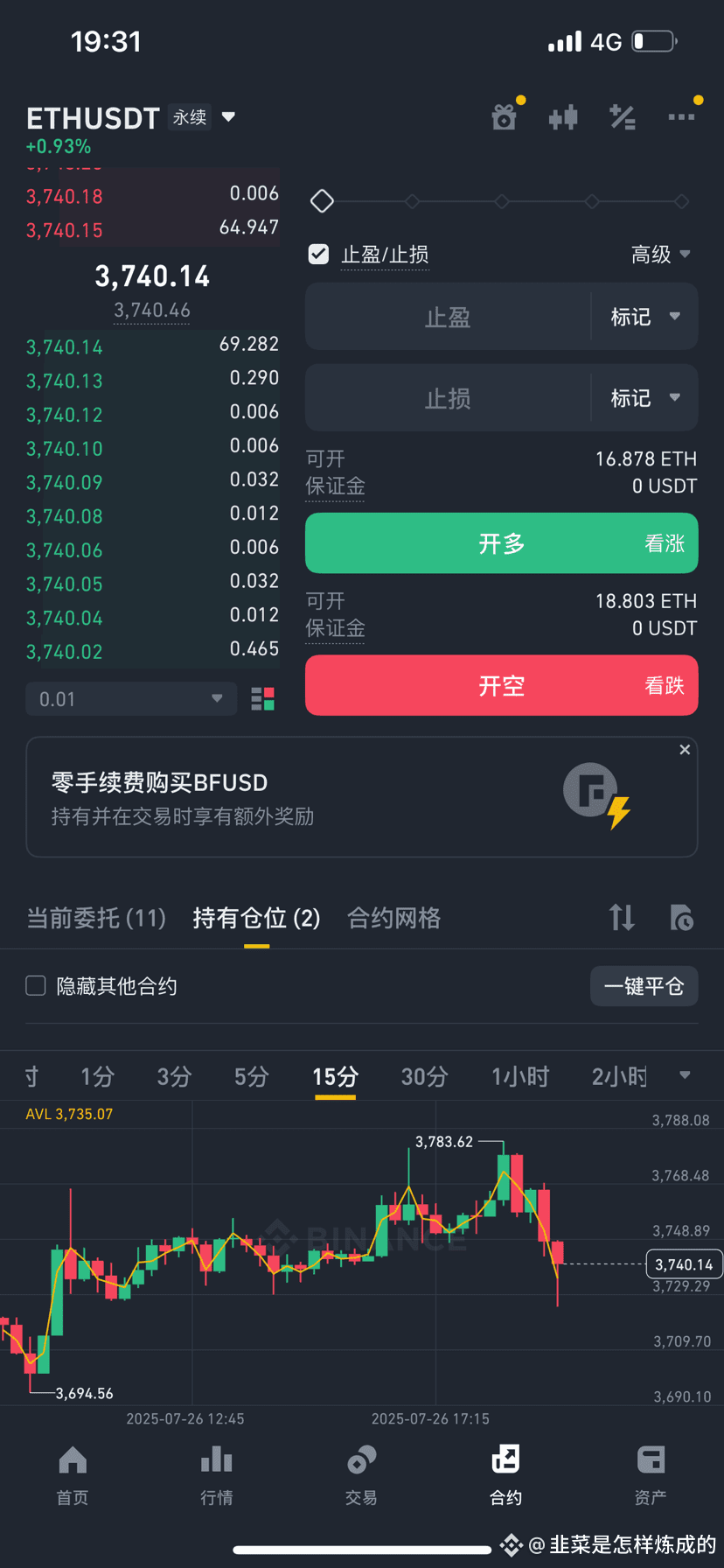Tap 开多 to open a long position
724x1568 pixels.
coord(501,543)
